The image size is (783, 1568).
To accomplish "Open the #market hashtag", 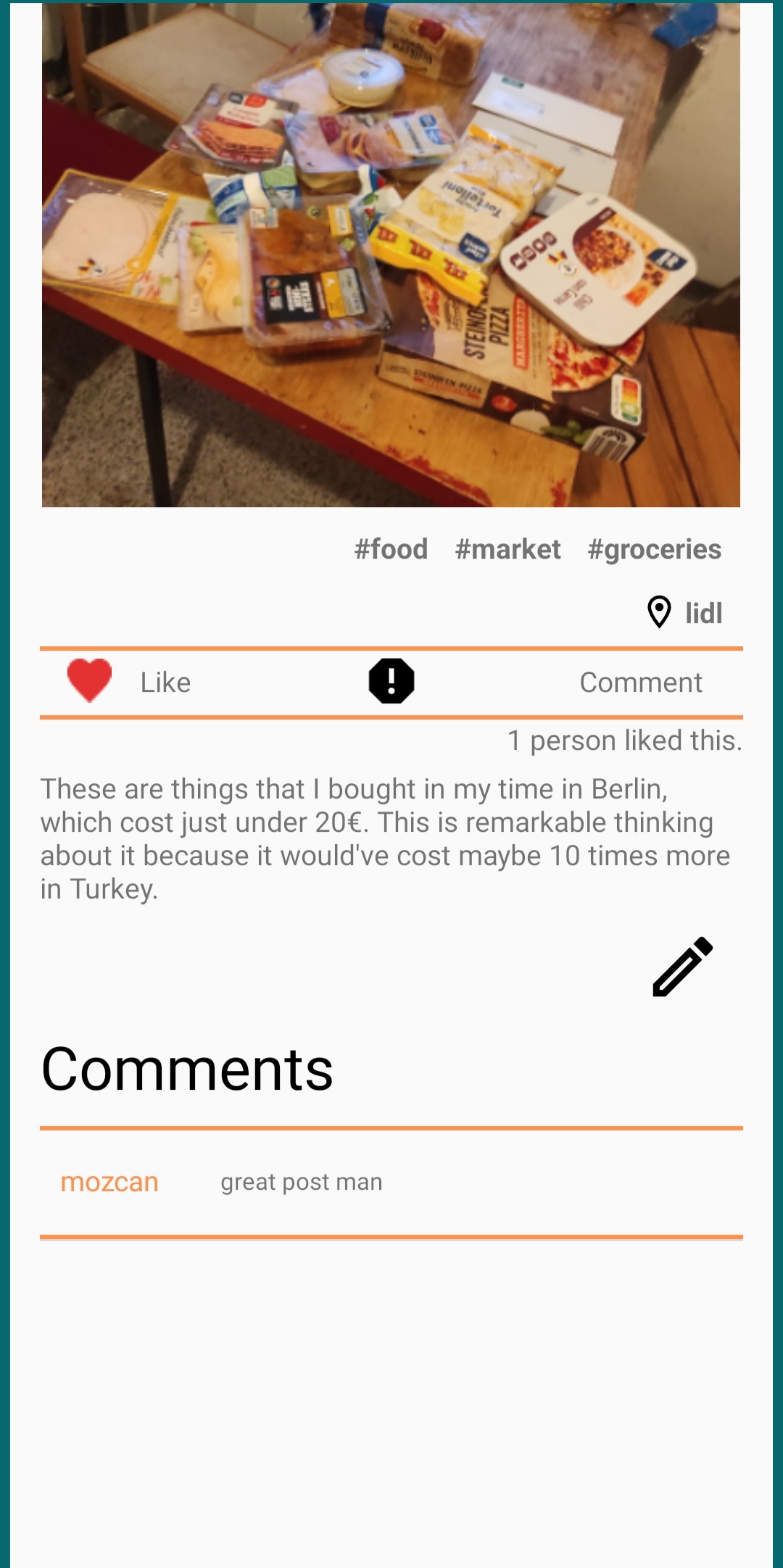I will [x=507, y=549].
